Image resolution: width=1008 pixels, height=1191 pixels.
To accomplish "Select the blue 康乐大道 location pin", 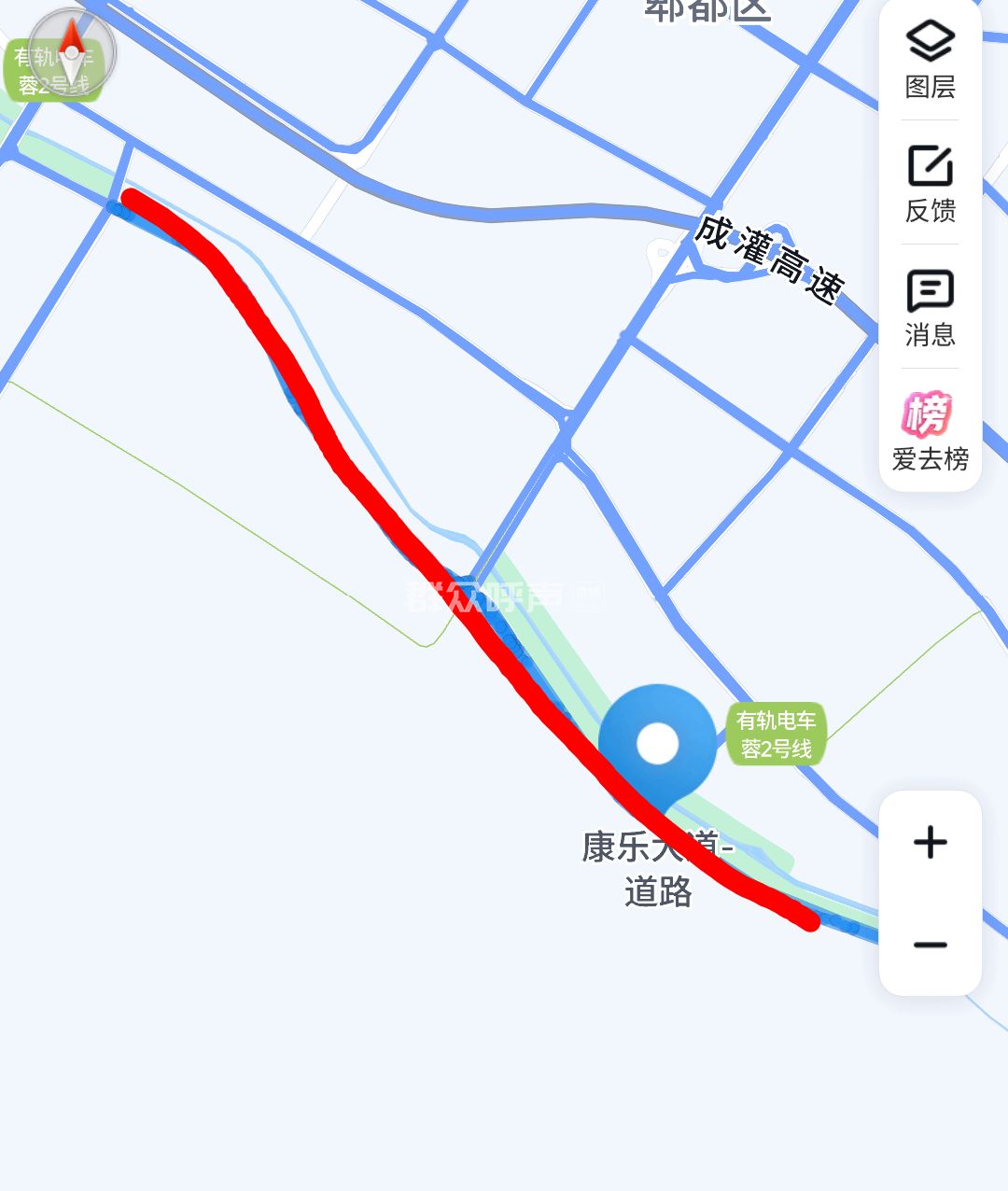I will [657, 746].
